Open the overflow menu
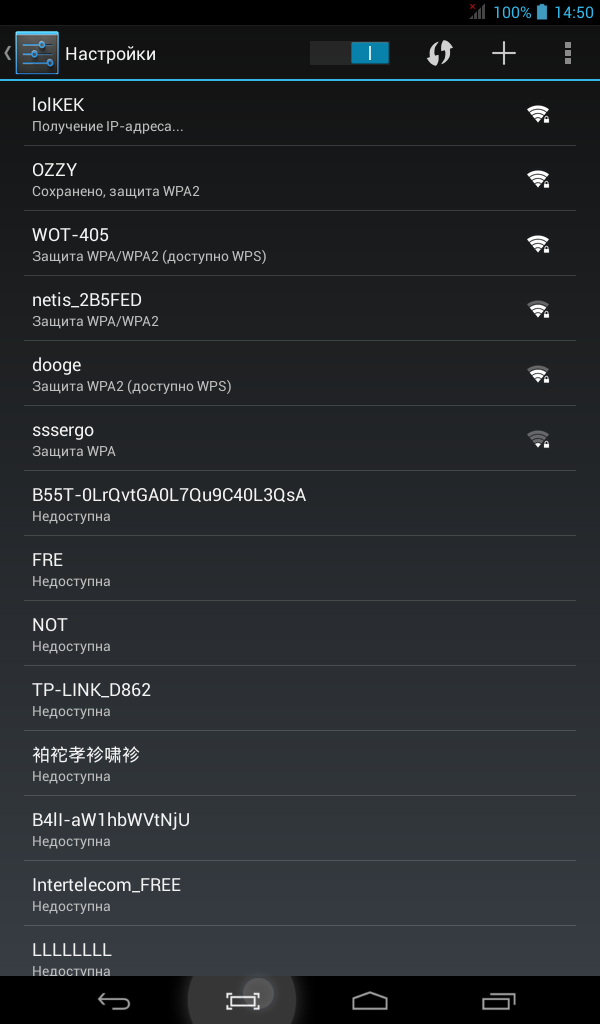Image resolution: width=600 pixels, height=1024 pixels. tap(568, 53)
